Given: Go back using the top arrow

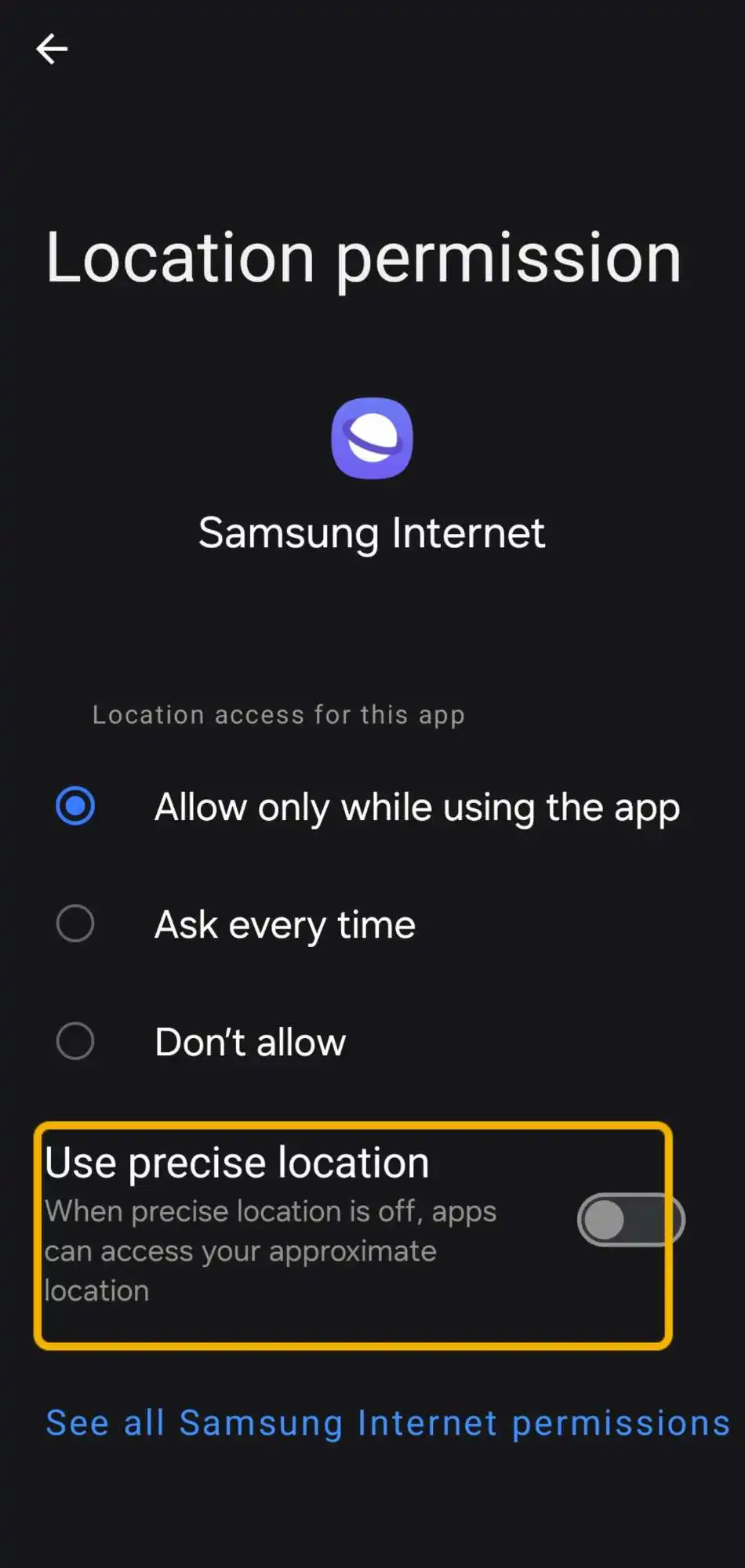Looking at the screenshot, I should (x=52, y=49).
